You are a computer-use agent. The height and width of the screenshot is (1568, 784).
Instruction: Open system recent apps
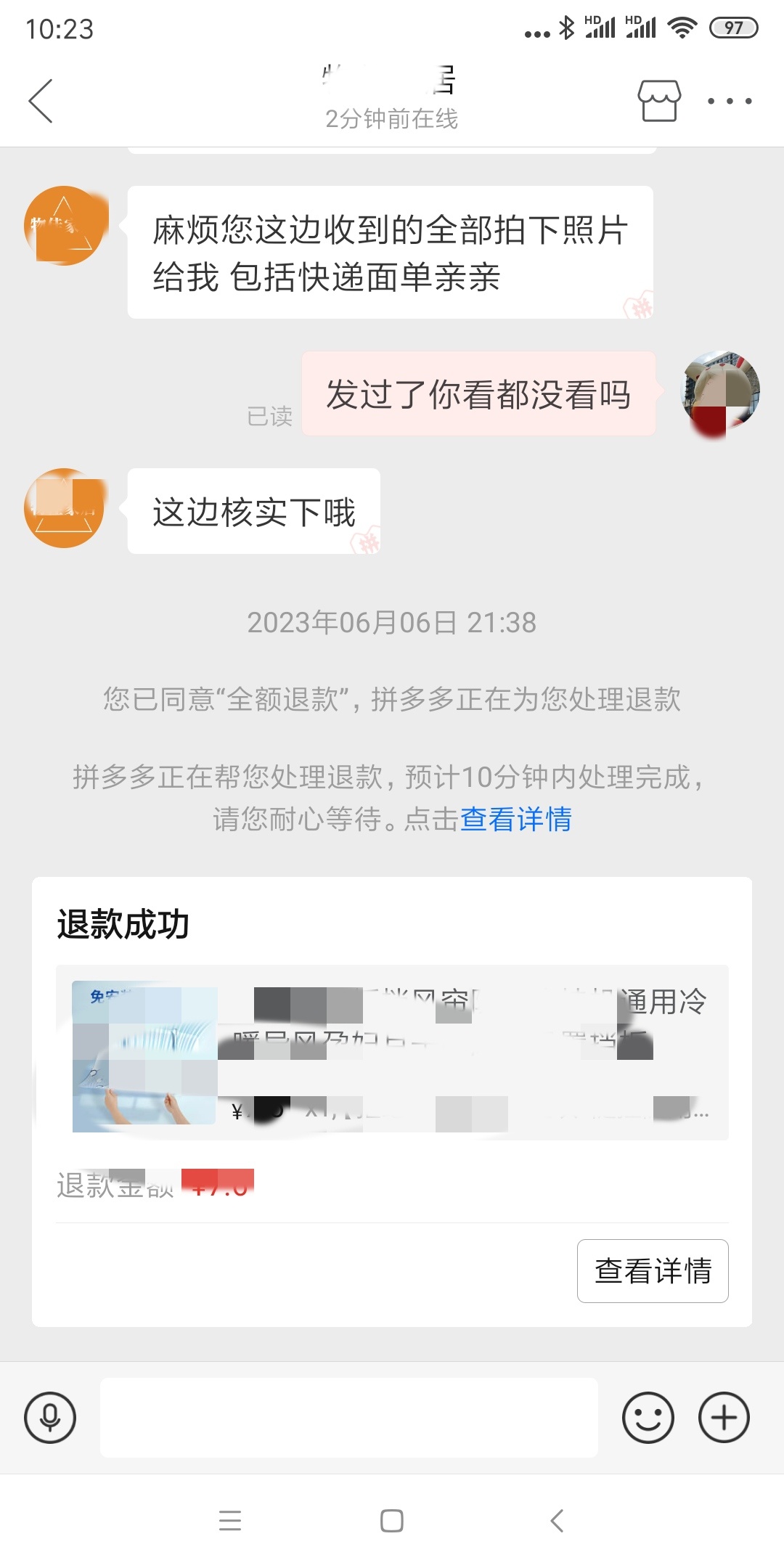click(230, 1520)
